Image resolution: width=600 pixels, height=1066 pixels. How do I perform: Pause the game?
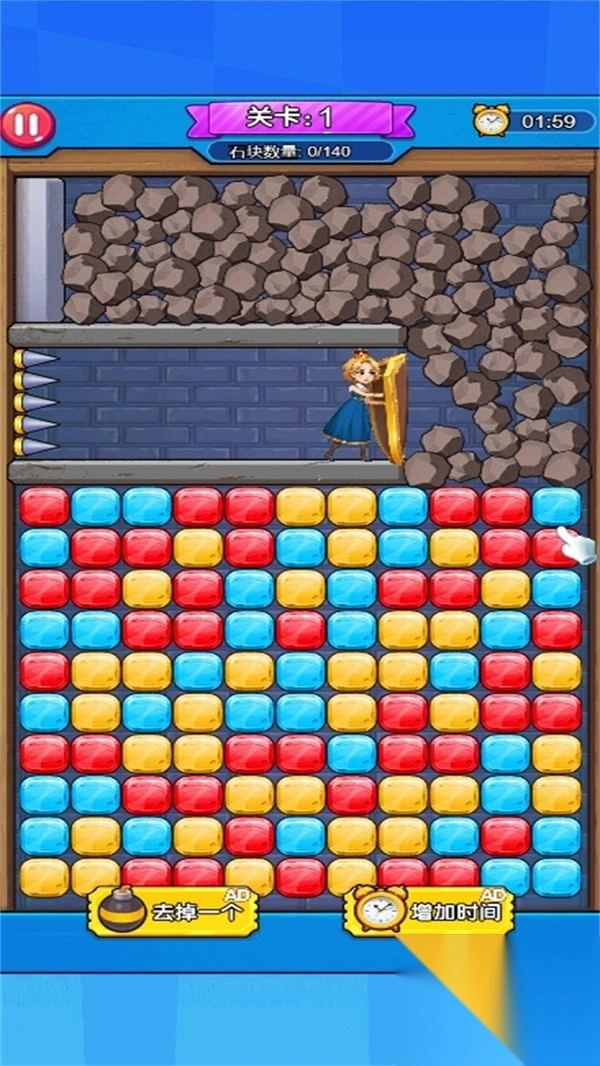28,125
